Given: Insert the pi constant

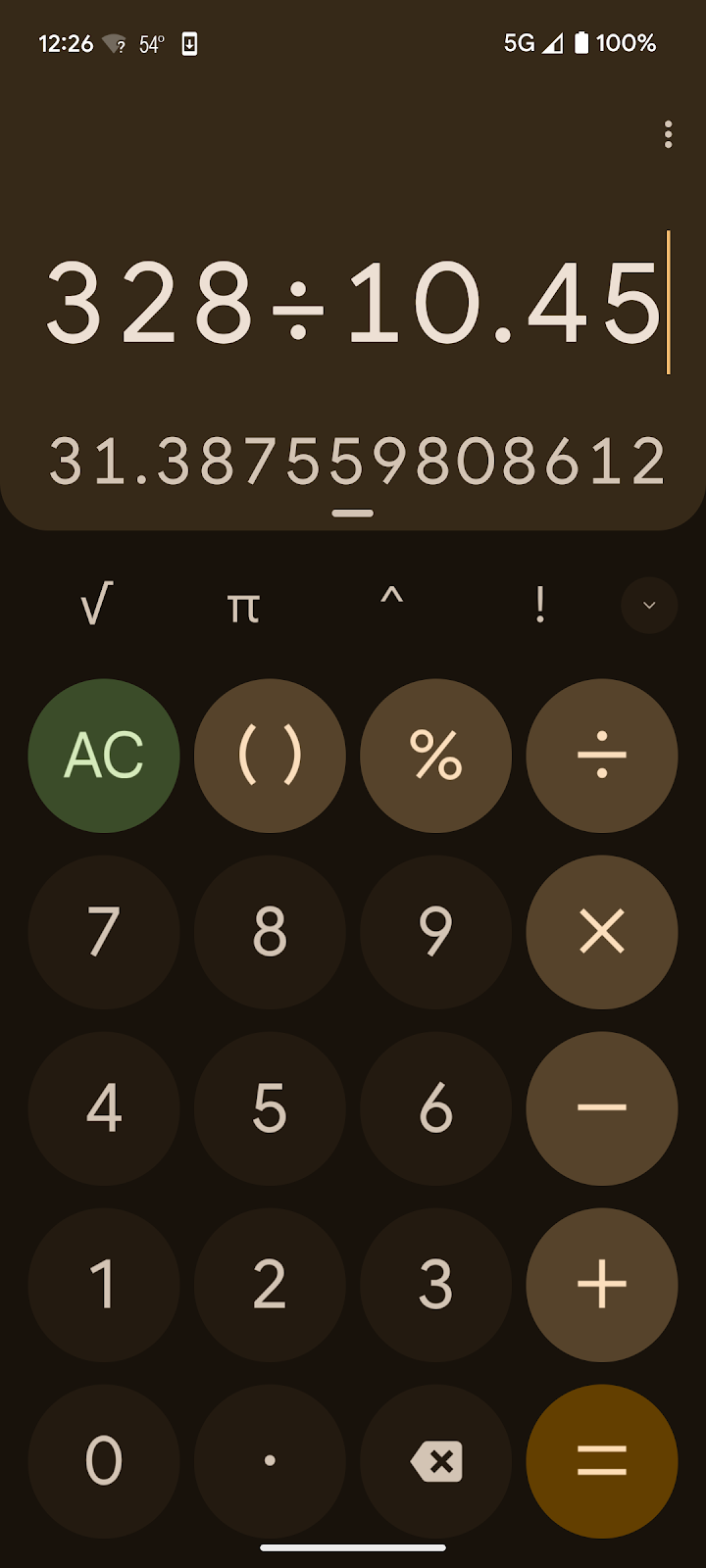Looking at the screenshot, I should (x=243, y=605).
